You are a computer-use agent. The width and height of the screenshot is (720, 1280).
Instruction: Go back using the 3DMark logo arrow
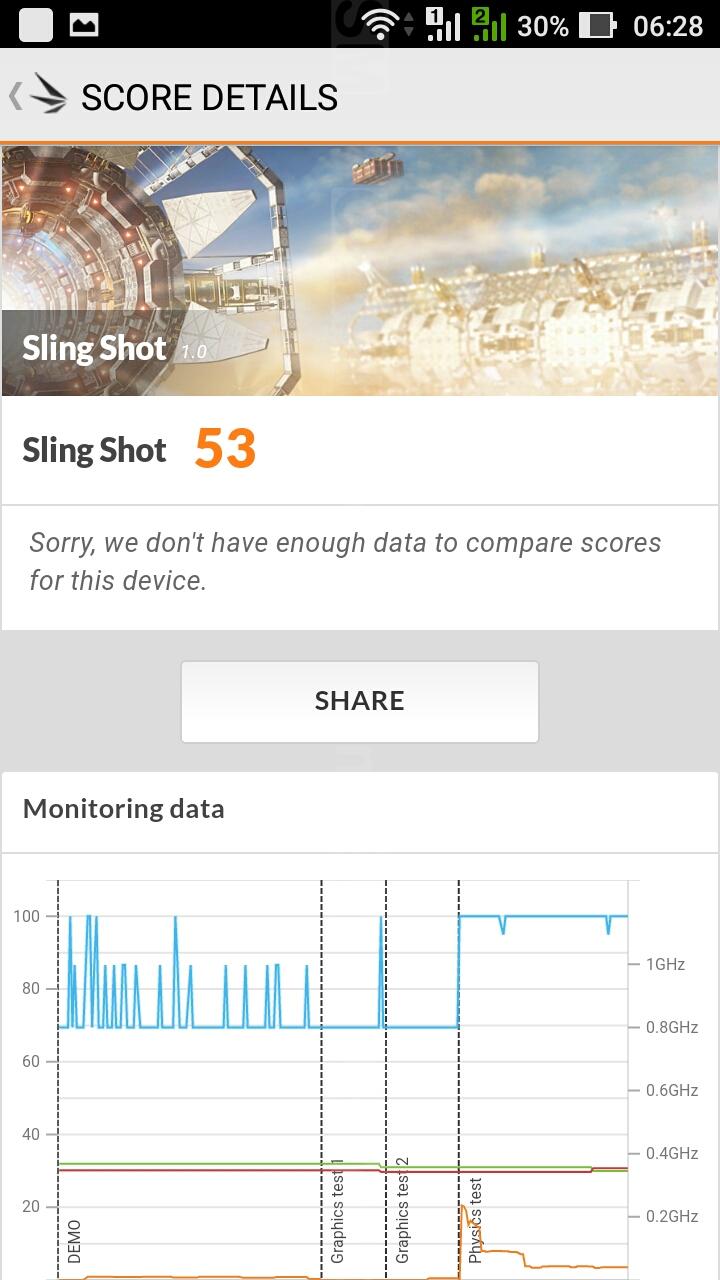click(x=38, y=96)
